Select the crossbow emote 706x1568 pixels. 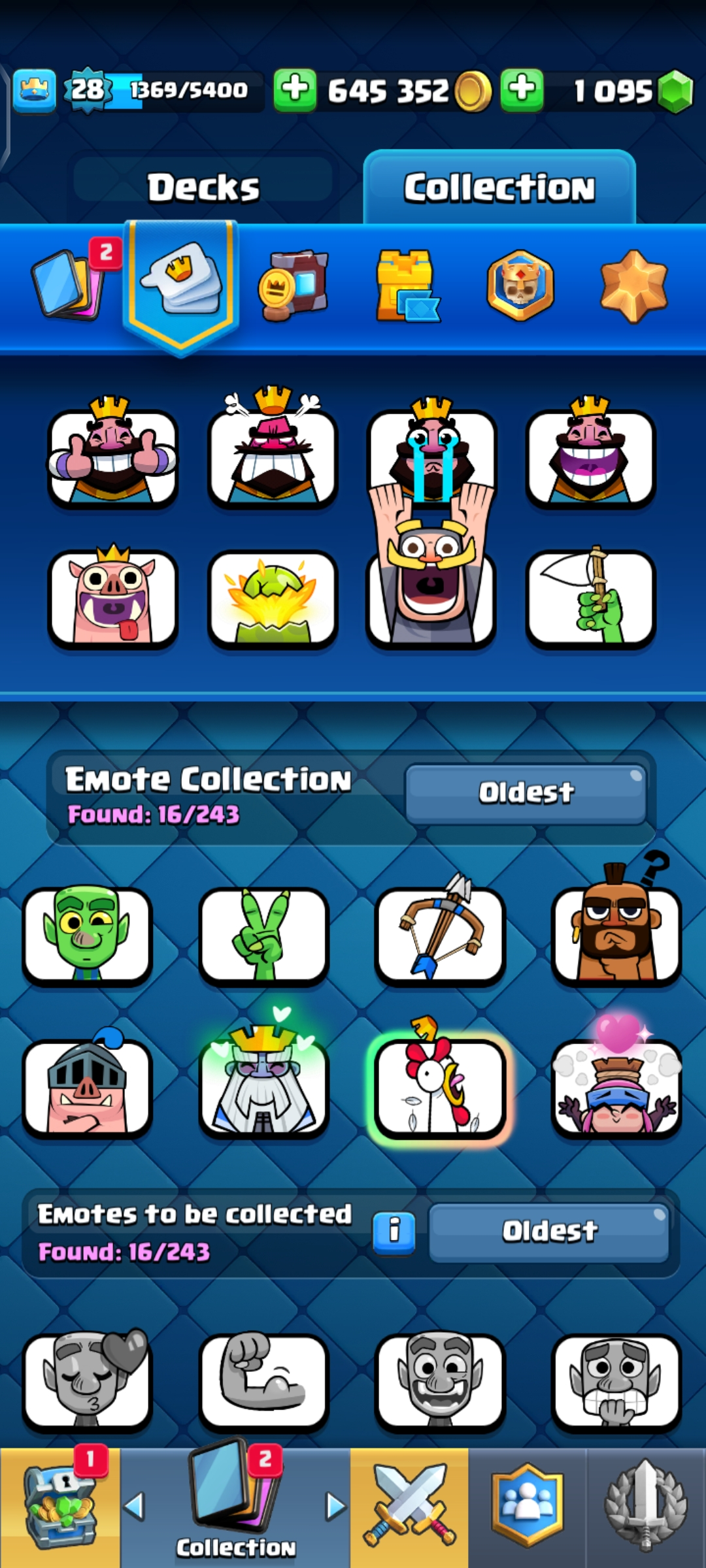point(440,934)
